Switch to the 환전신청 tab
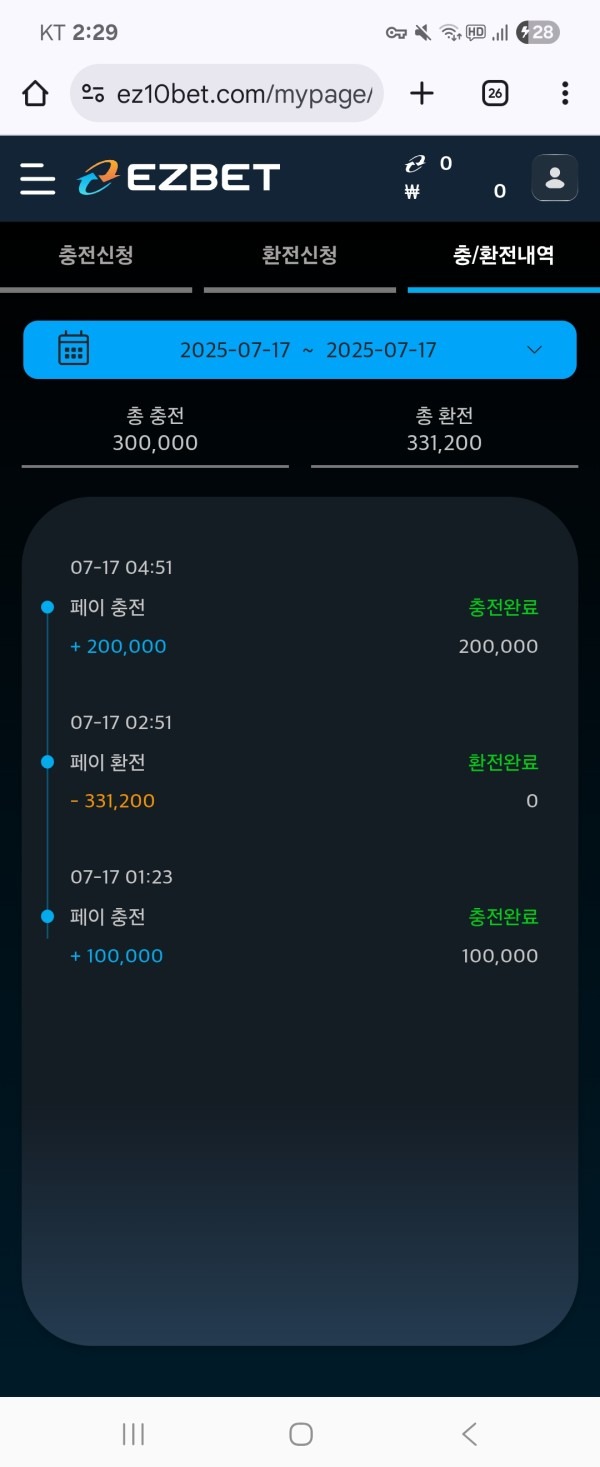This screenshot has width=600, height=1467. pos(299,255)
